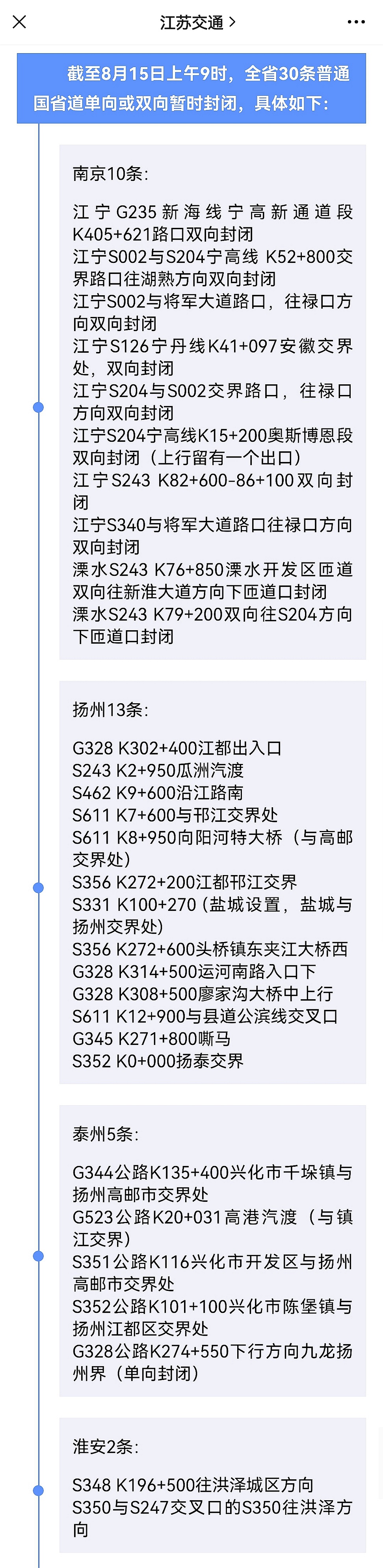Open the three-dot more options menu
Image resolution: width=383 pixels, height=1568 pixels.
click(x=355, y=22)
